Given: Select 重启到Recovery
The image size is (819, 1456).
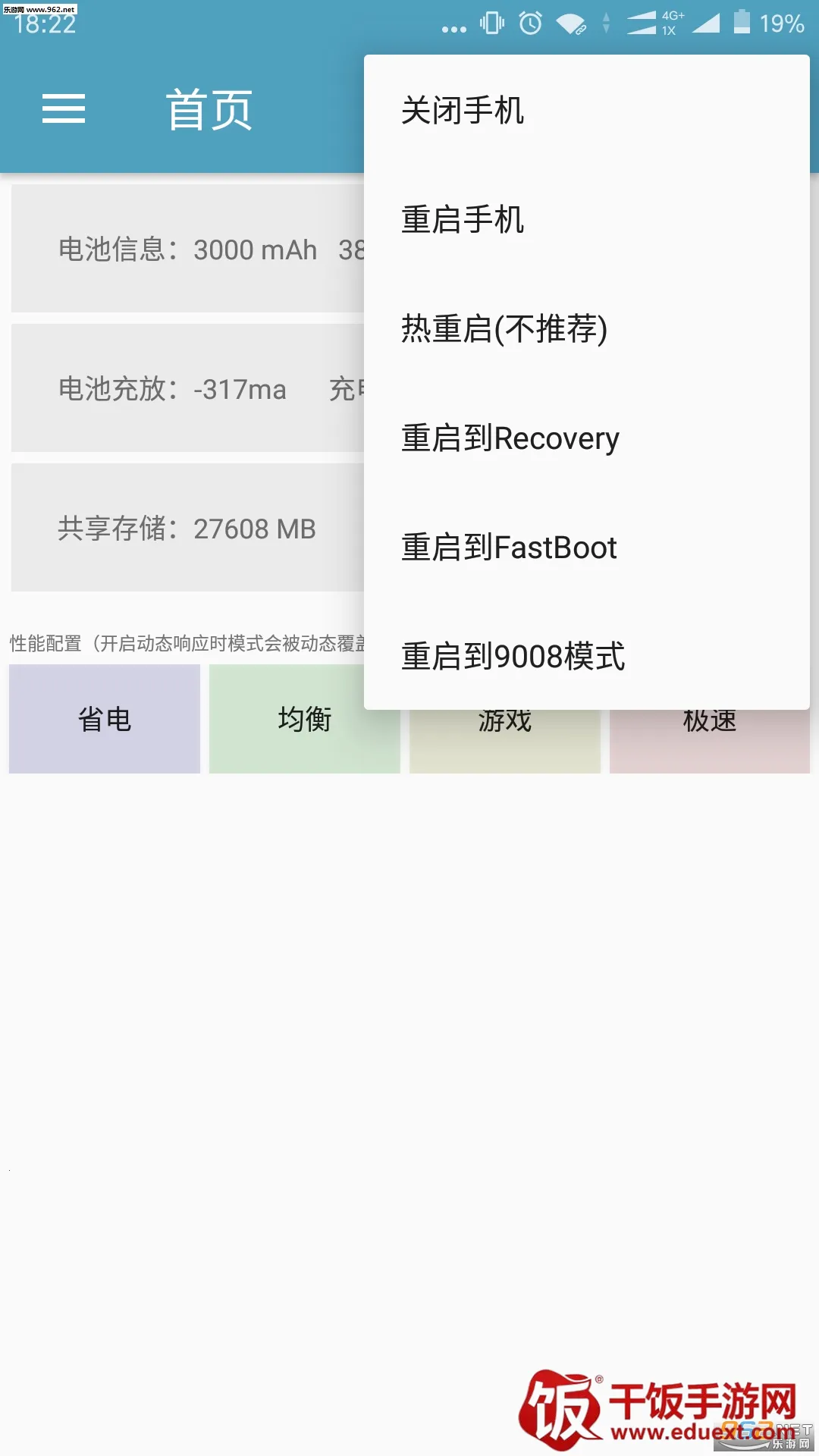Looking at the screenshot, I should [586, 438].
